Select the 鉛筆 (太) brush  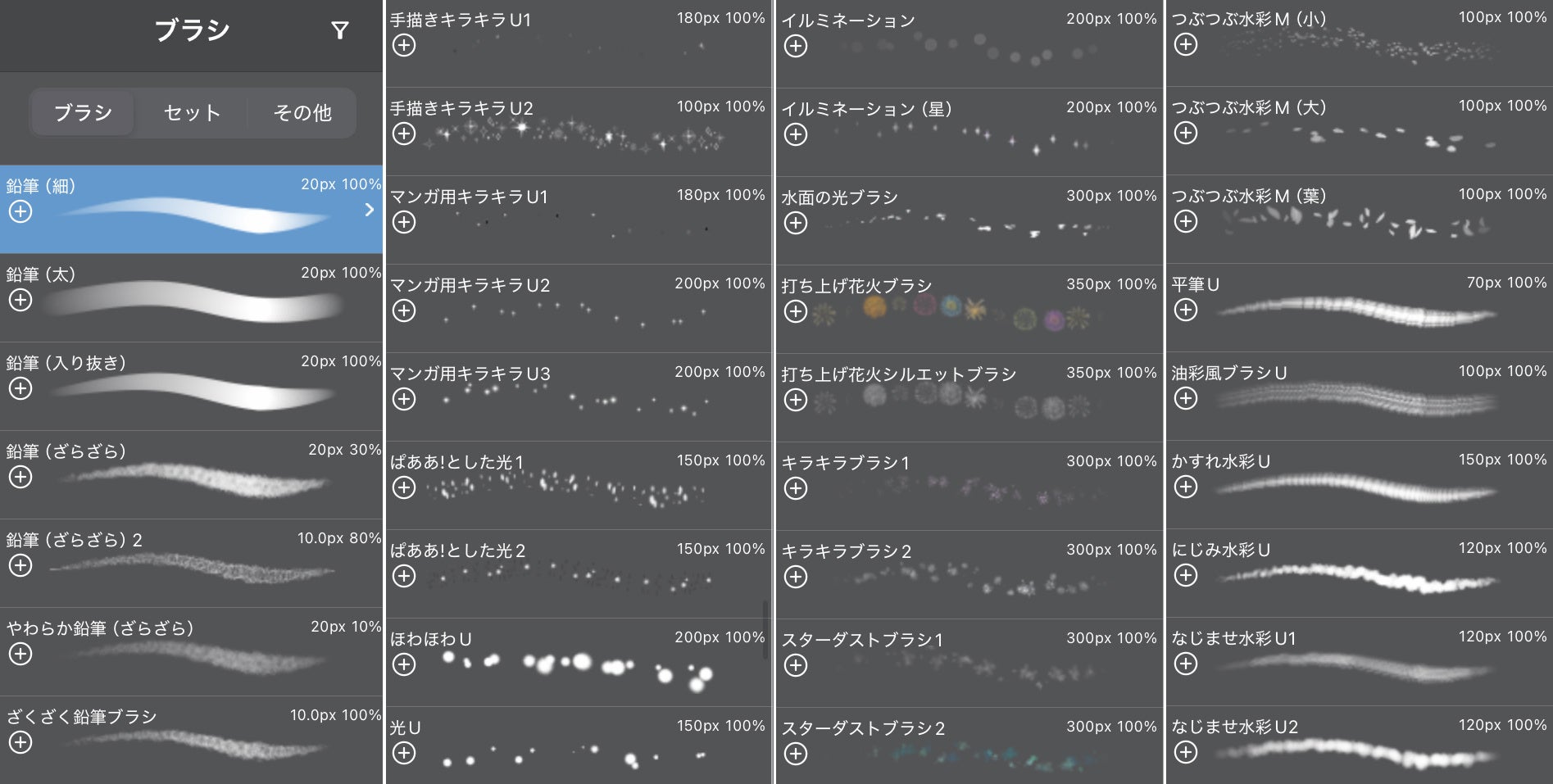click(193, 298)
